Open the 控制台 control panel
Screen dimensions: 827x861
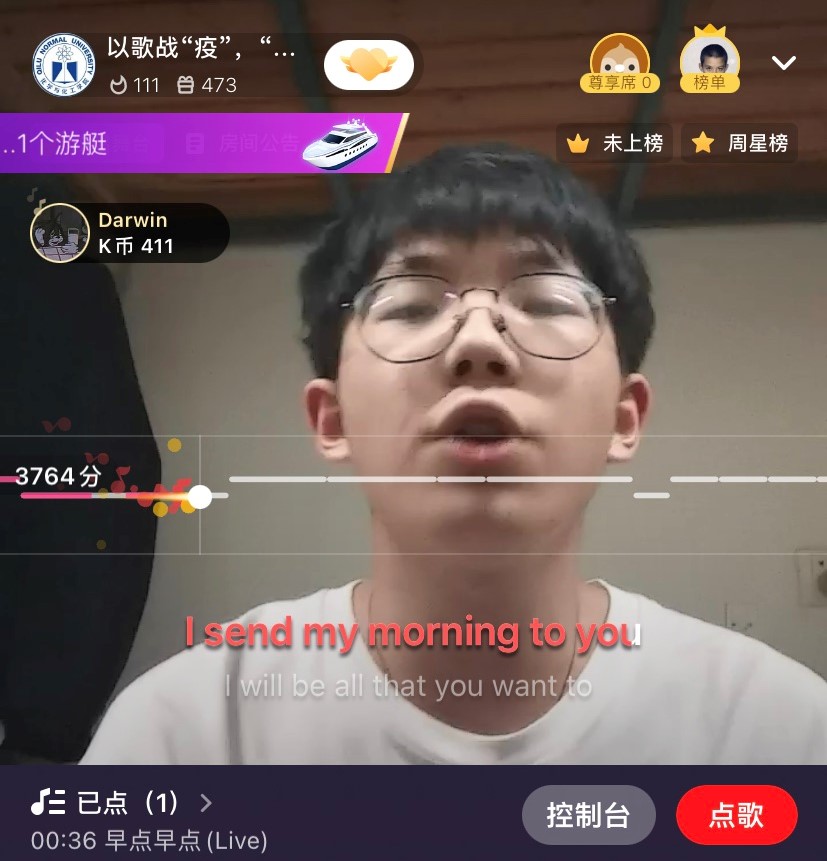(x=588, y=815)
